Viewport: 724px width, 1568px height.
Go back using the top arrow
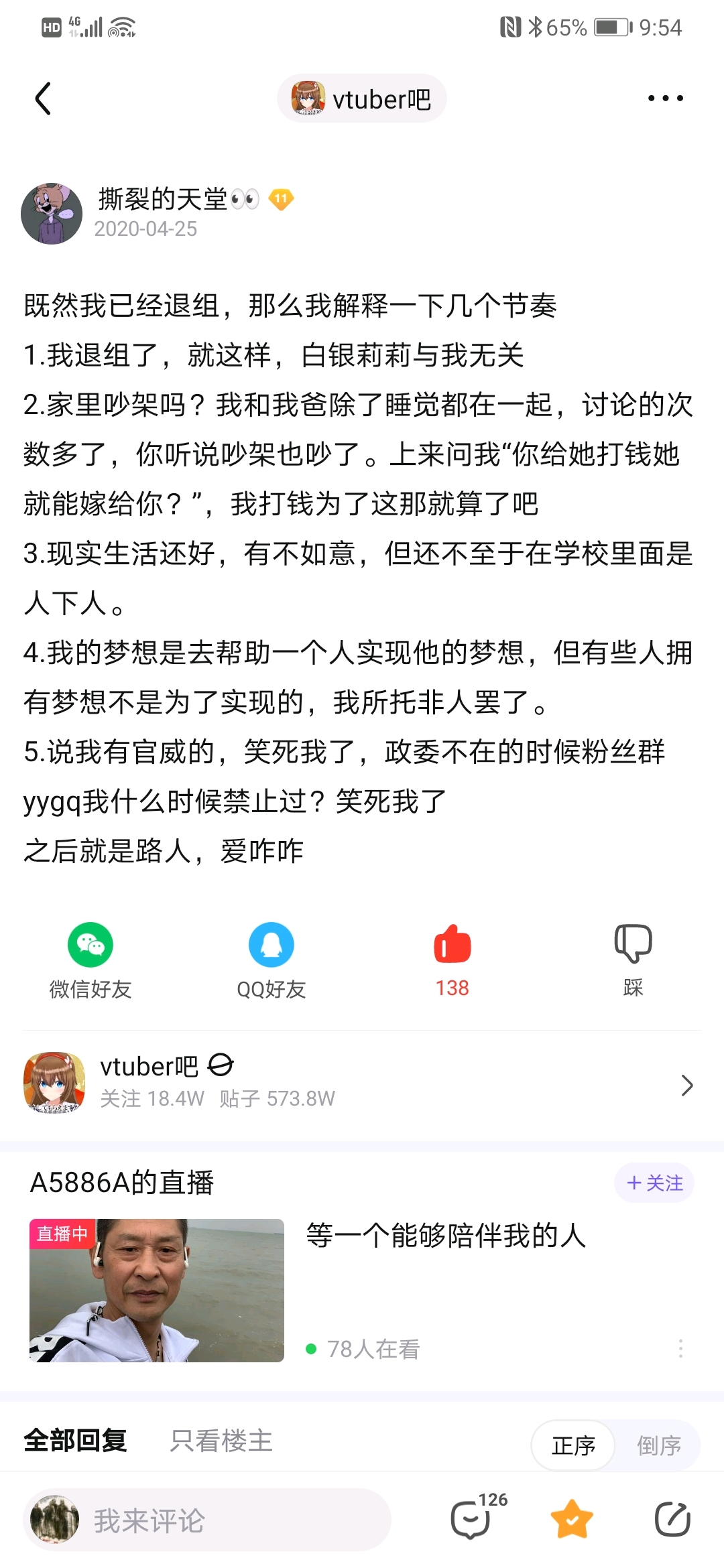click(43, 99)
